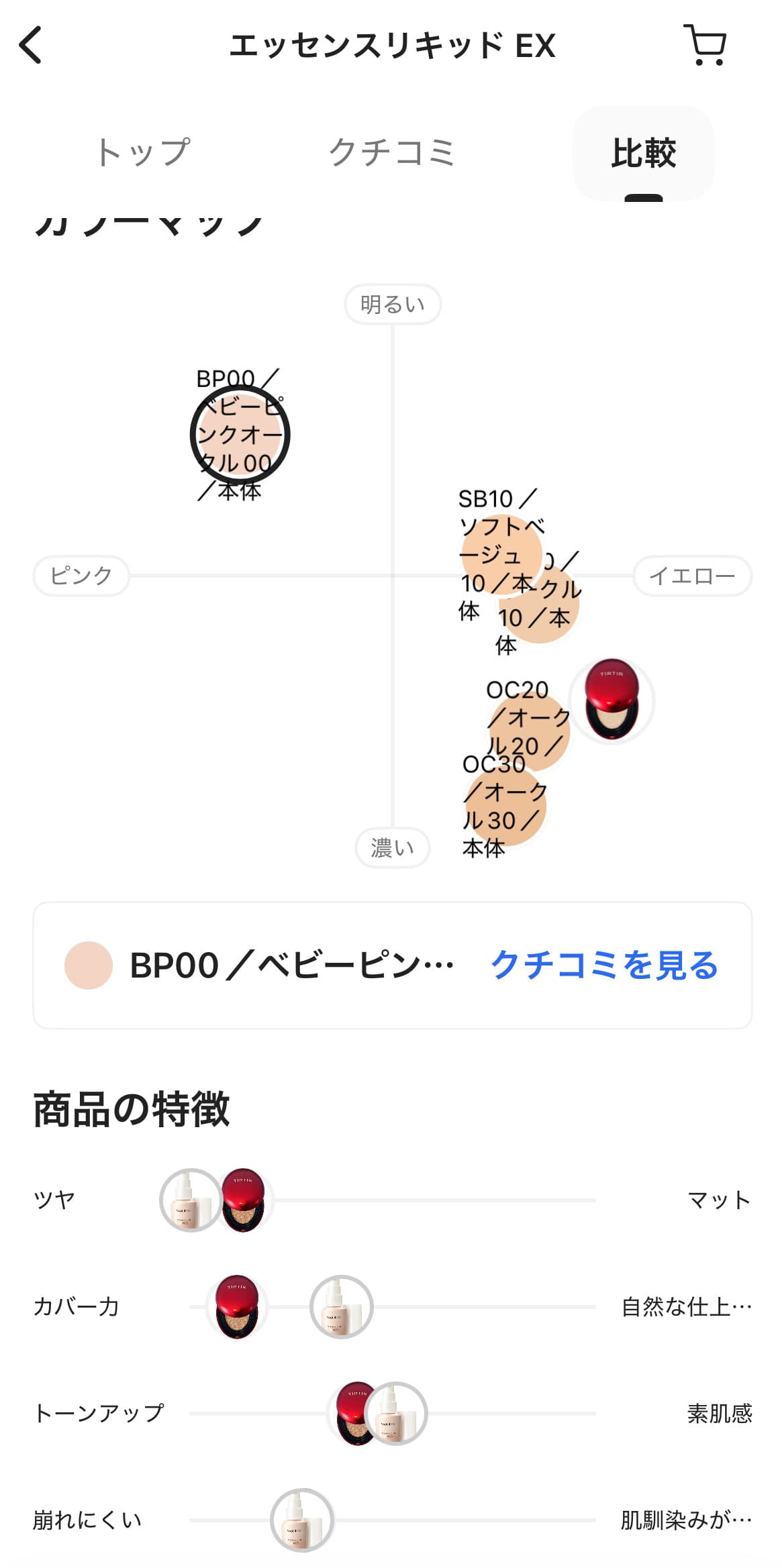Viewport: 782px width, 1568px height.
Task: Switch to the クチコミ tab
Action: (x=391, y=152)
